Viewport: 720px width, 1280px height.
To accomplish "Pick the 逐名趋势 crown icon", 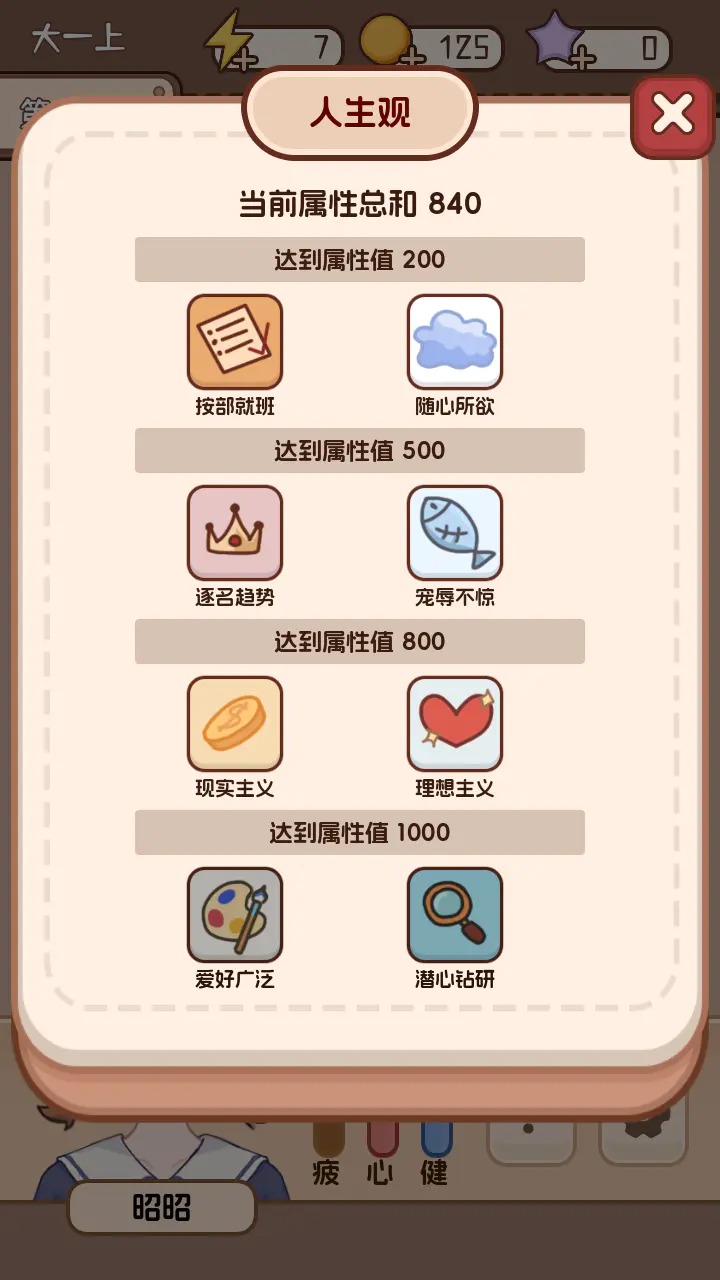I will (235, 533).
